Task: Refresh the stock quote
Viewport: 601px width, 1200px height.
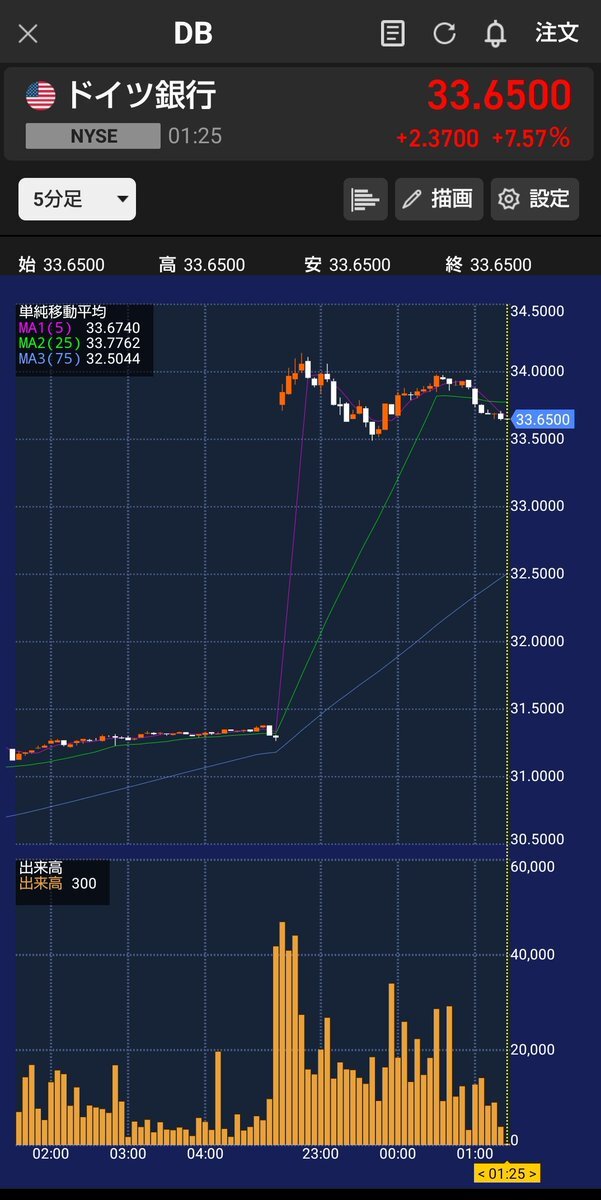Action: [444, 33]
